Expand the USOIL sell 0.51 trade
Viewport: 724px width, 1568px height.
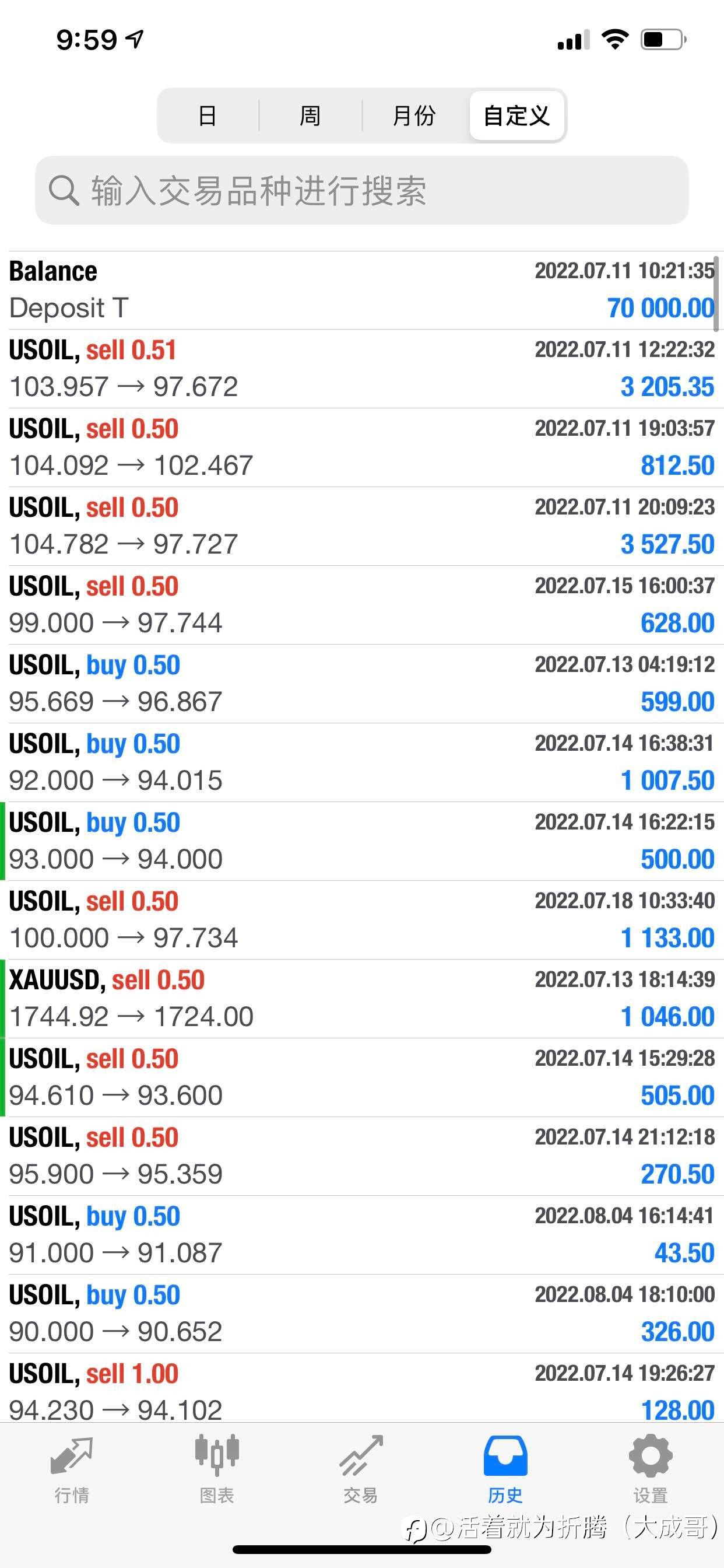tap(362, 369)
